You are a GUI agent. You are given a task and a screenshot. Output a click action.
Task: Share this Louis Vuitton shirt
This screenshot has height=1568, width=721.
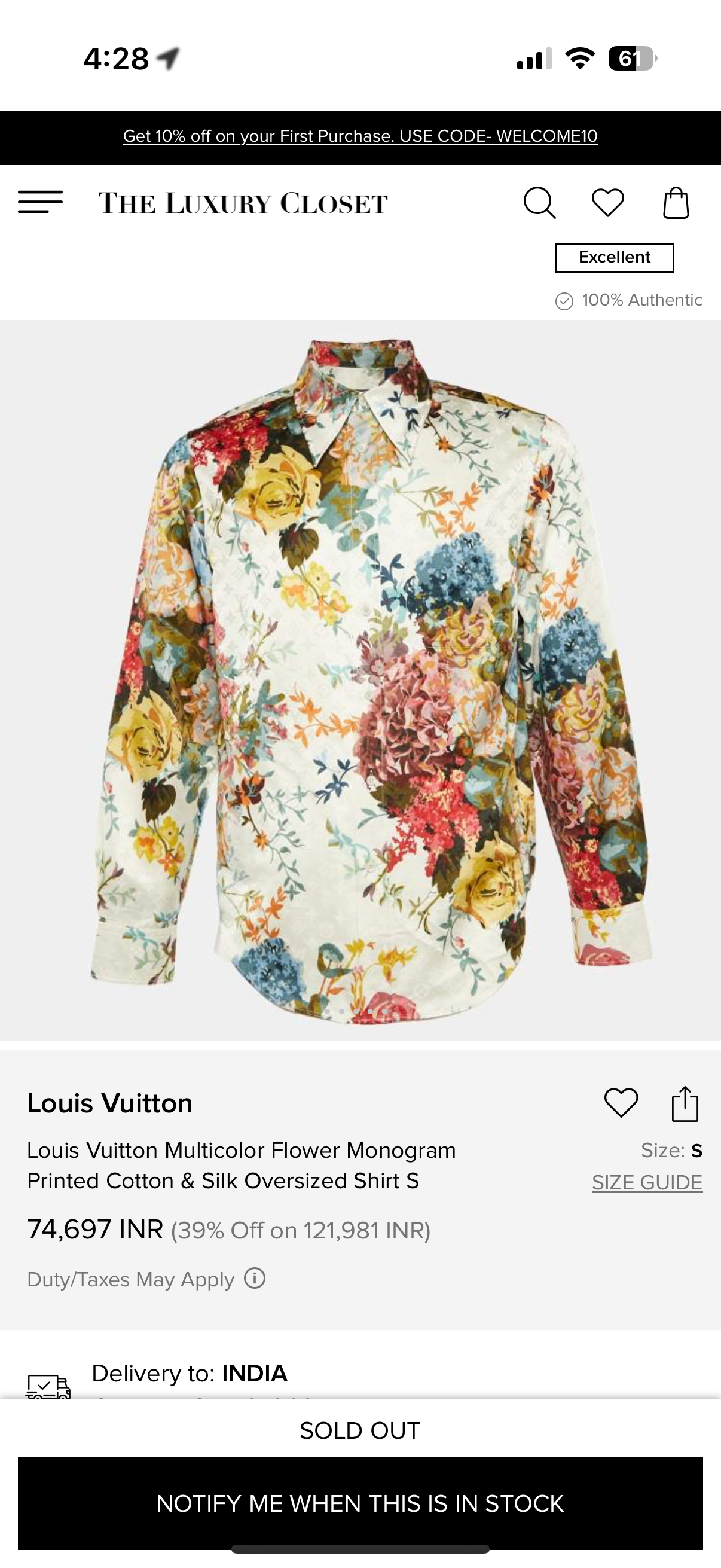tap(685, 1103)
